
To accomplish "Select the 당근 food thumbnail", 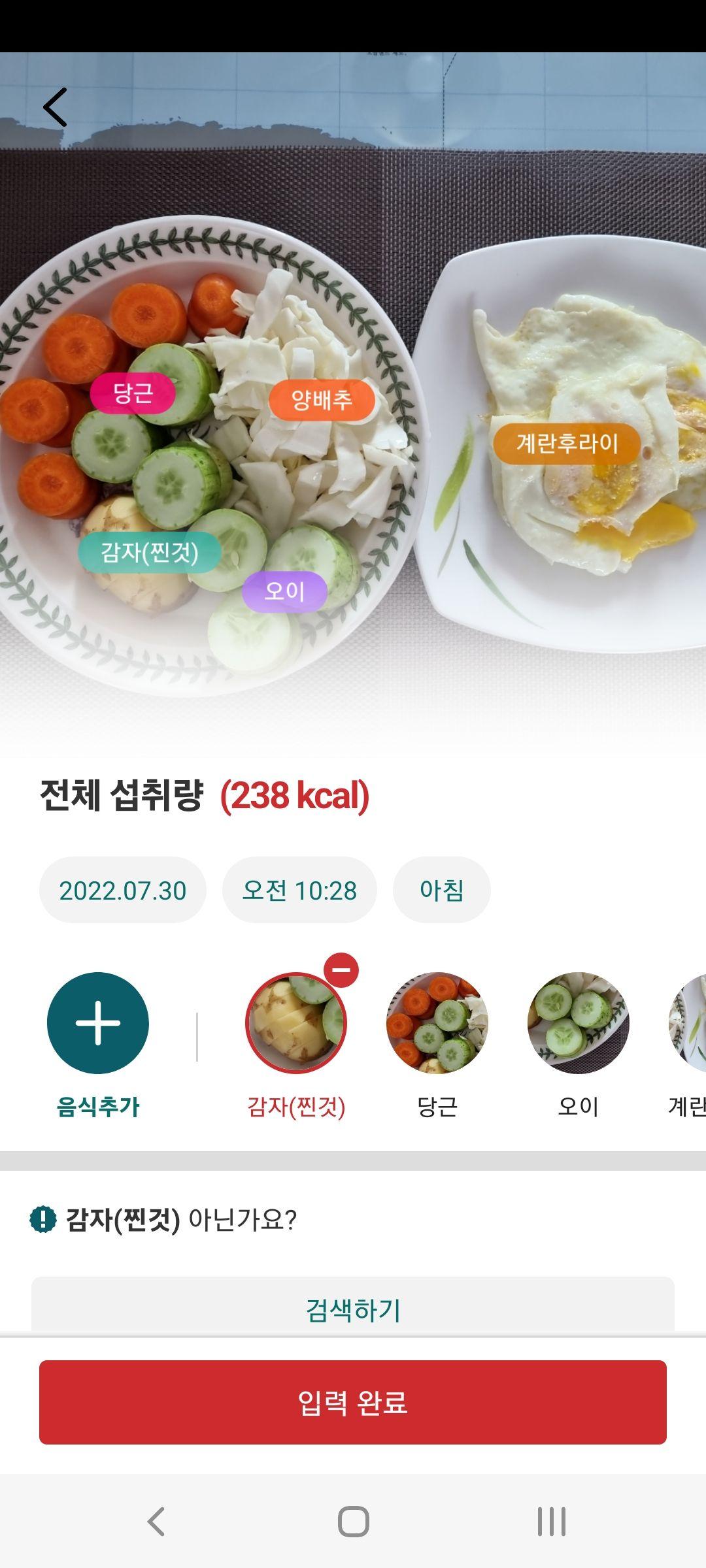I will click(437, 1024).
